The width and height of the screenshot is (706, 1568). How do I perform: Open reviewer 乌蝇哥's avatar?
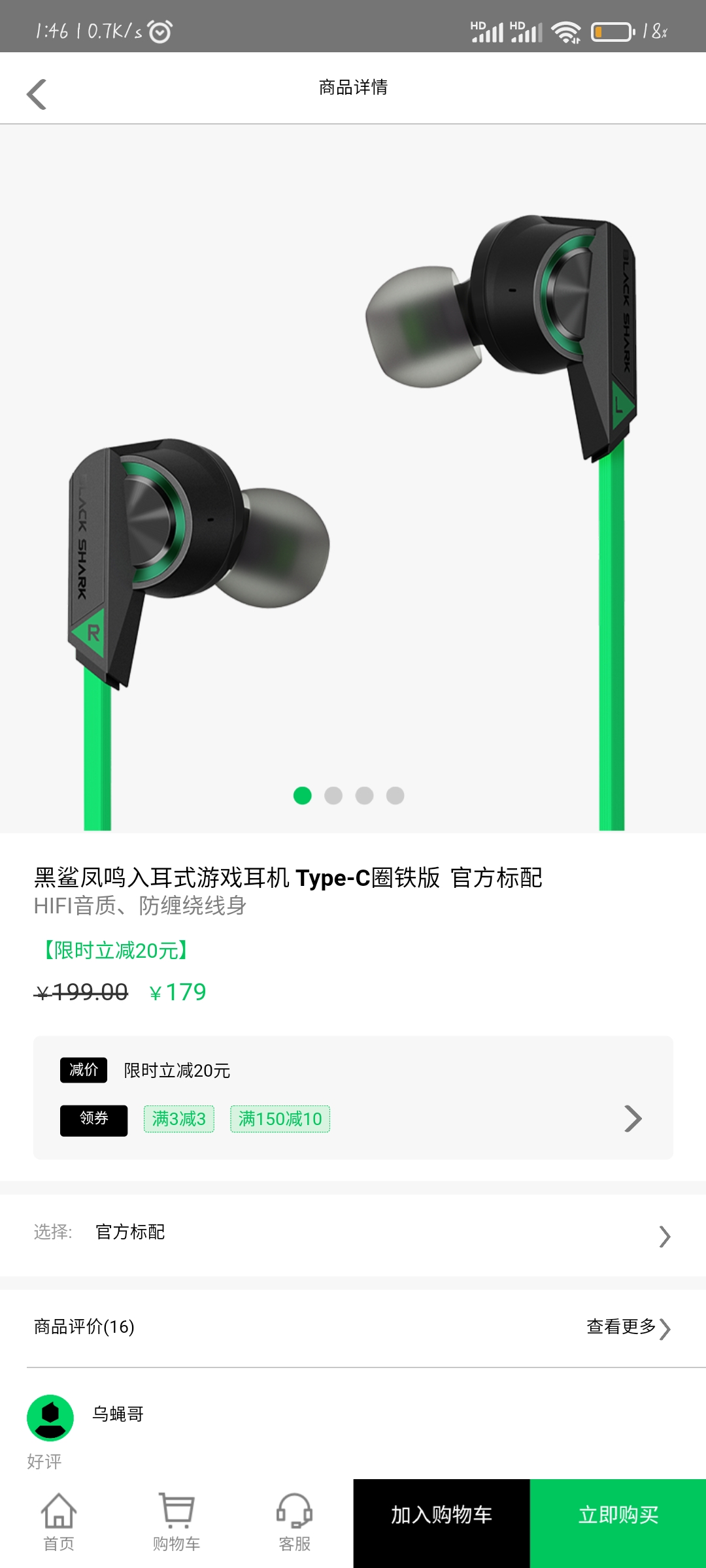(50, 1418)
